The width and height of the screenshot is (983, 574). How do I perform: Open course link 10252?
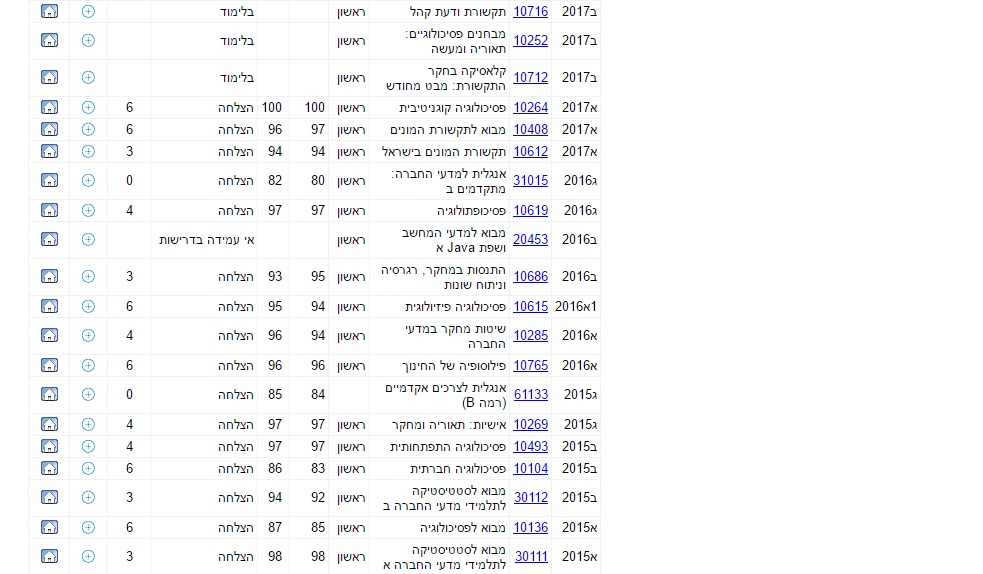tap(530, 41)
